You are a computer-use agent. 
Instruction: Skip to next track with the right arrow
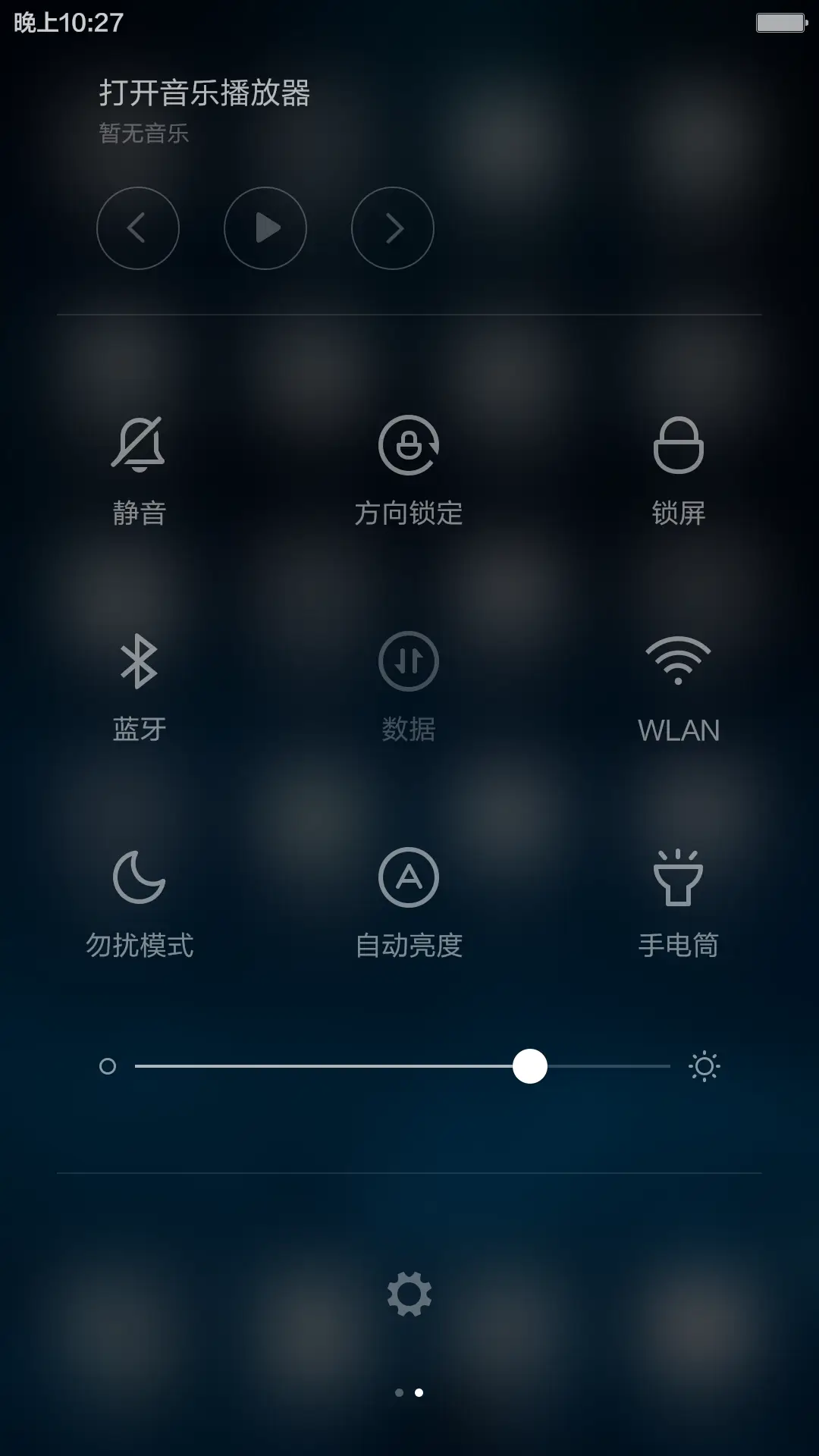tap(392, 228)
